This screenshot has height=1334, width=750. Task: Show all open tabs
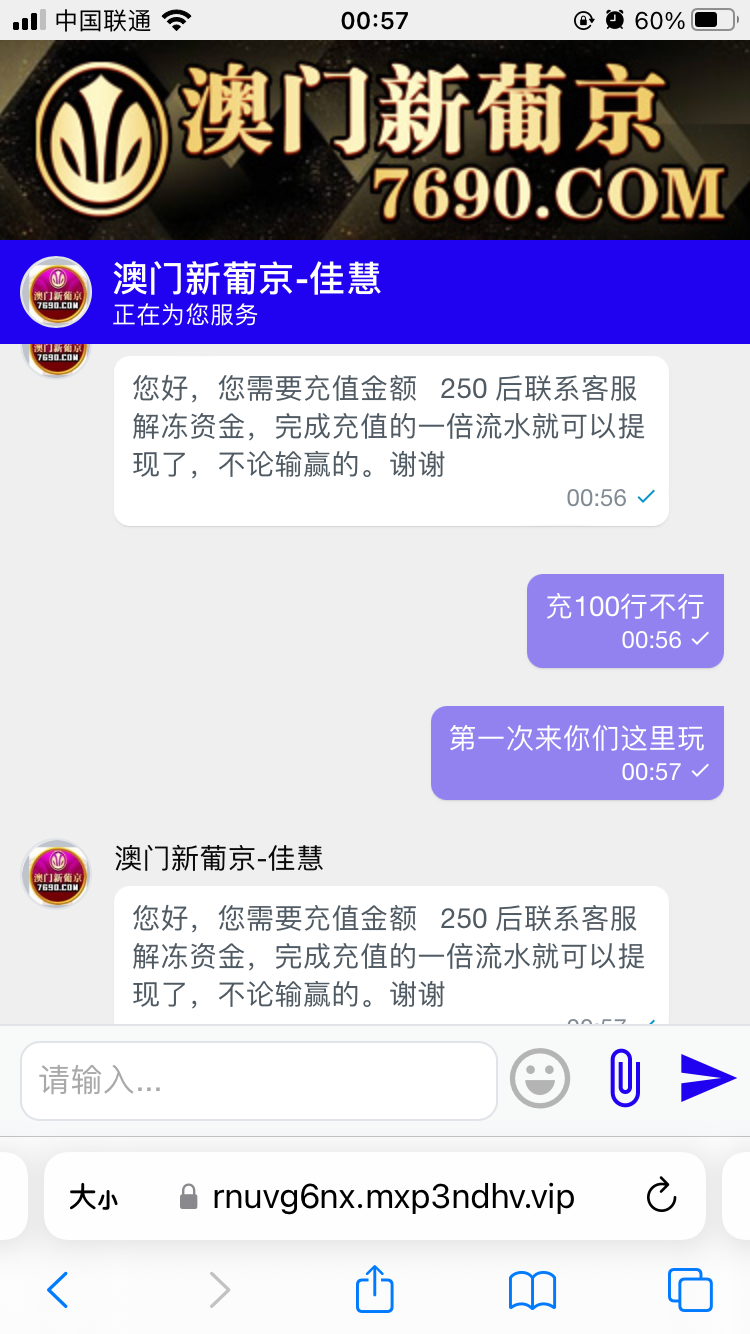(689, 1290)
